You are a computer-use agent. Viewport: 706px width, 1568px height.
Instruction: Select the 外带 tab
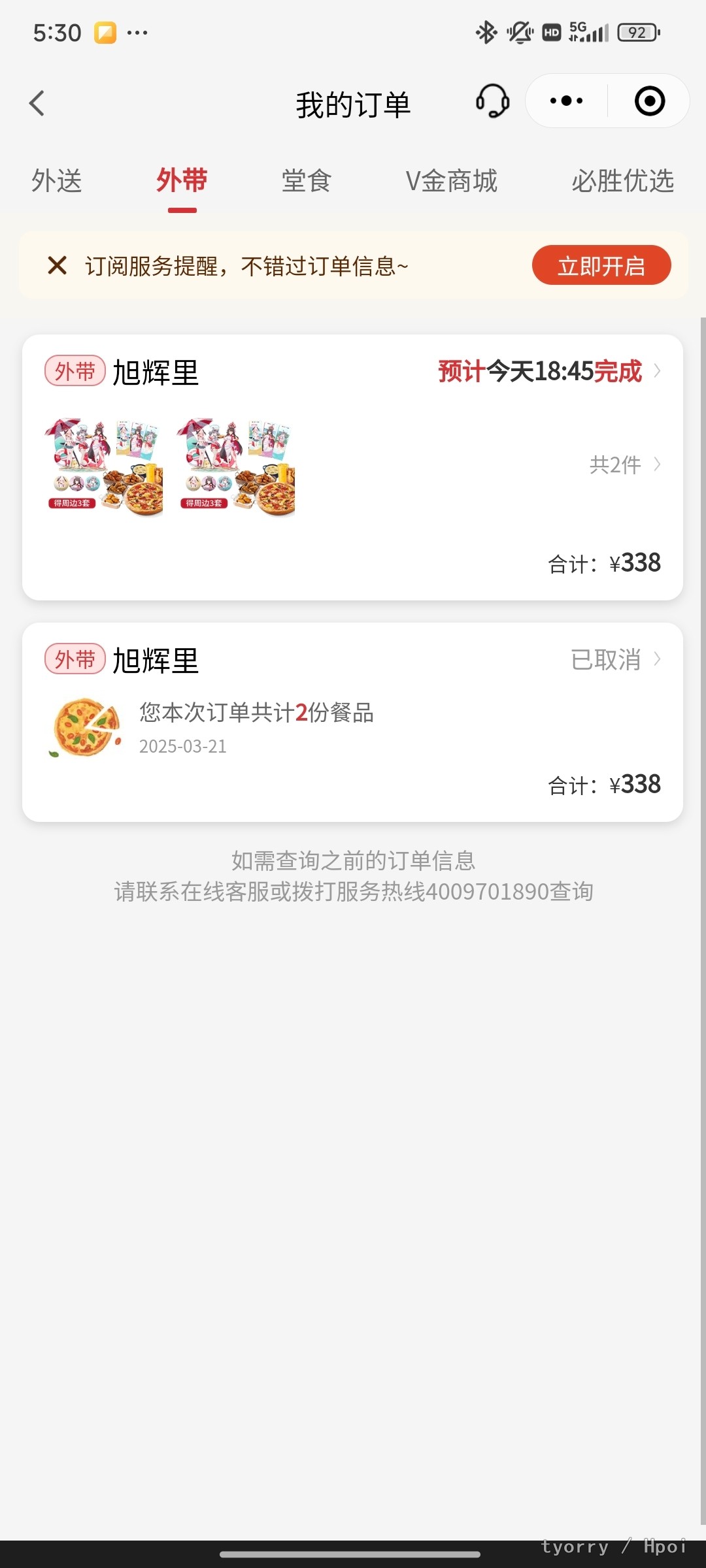[182, 181]
